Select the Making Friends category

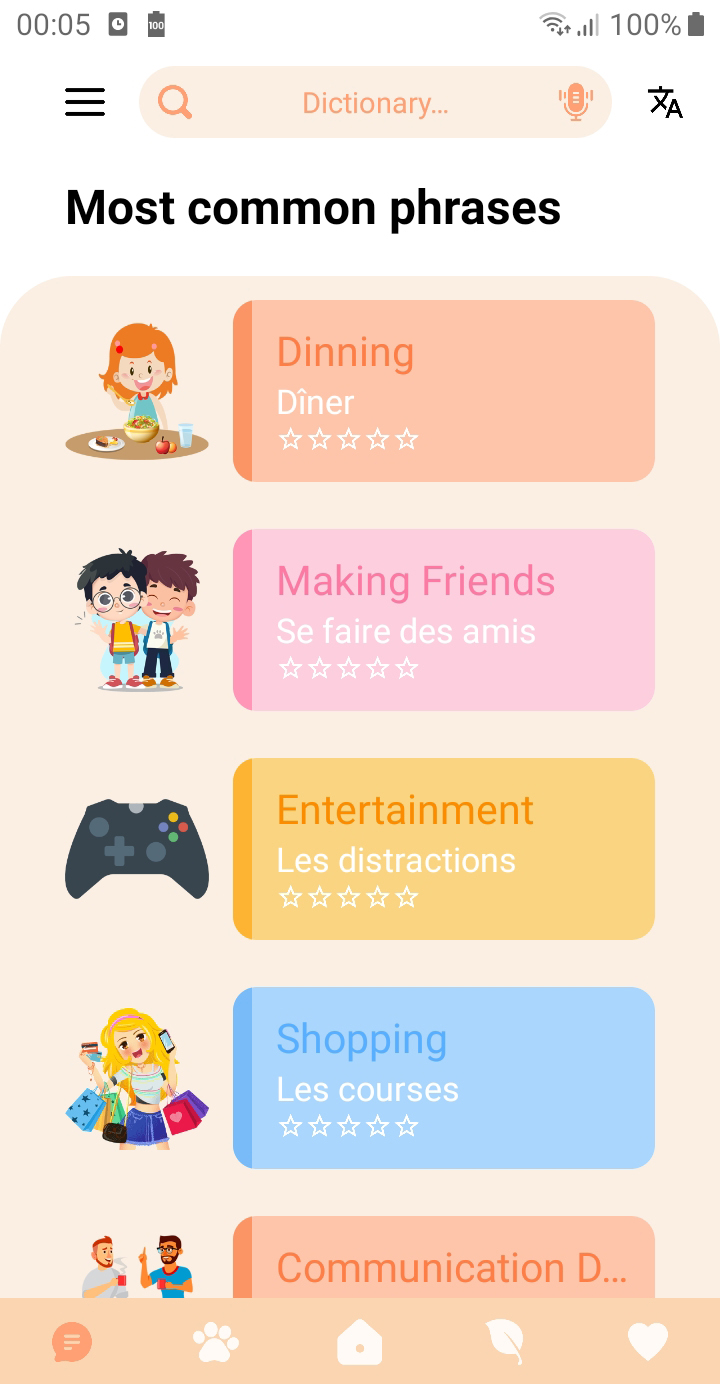(444, 620)
